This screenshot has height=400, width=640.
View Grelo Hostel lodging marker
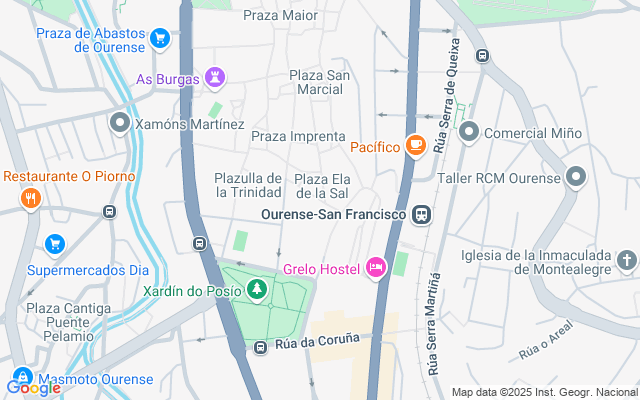376,267
